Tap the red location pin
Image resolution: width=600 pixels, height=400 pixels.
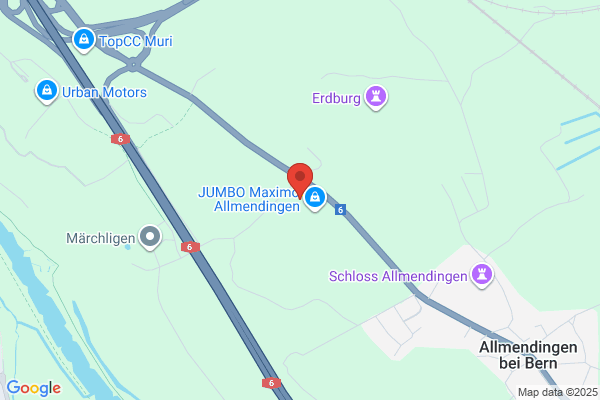[300, 181]
